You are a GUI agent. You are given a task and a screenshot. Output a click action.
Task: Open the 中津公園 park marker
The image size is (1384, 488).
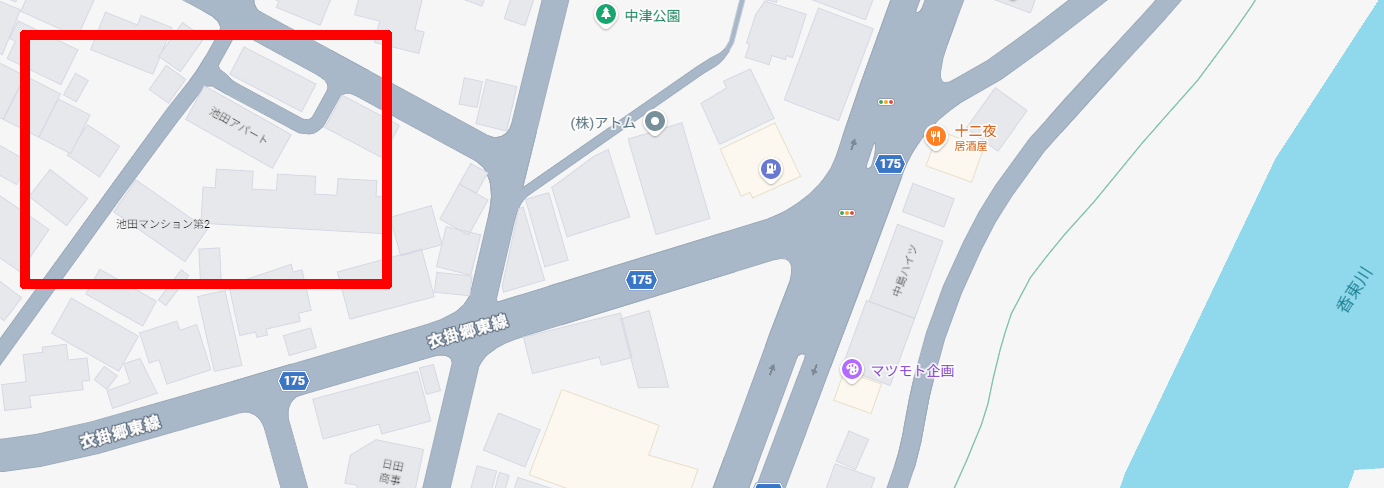tap(605, 14)
